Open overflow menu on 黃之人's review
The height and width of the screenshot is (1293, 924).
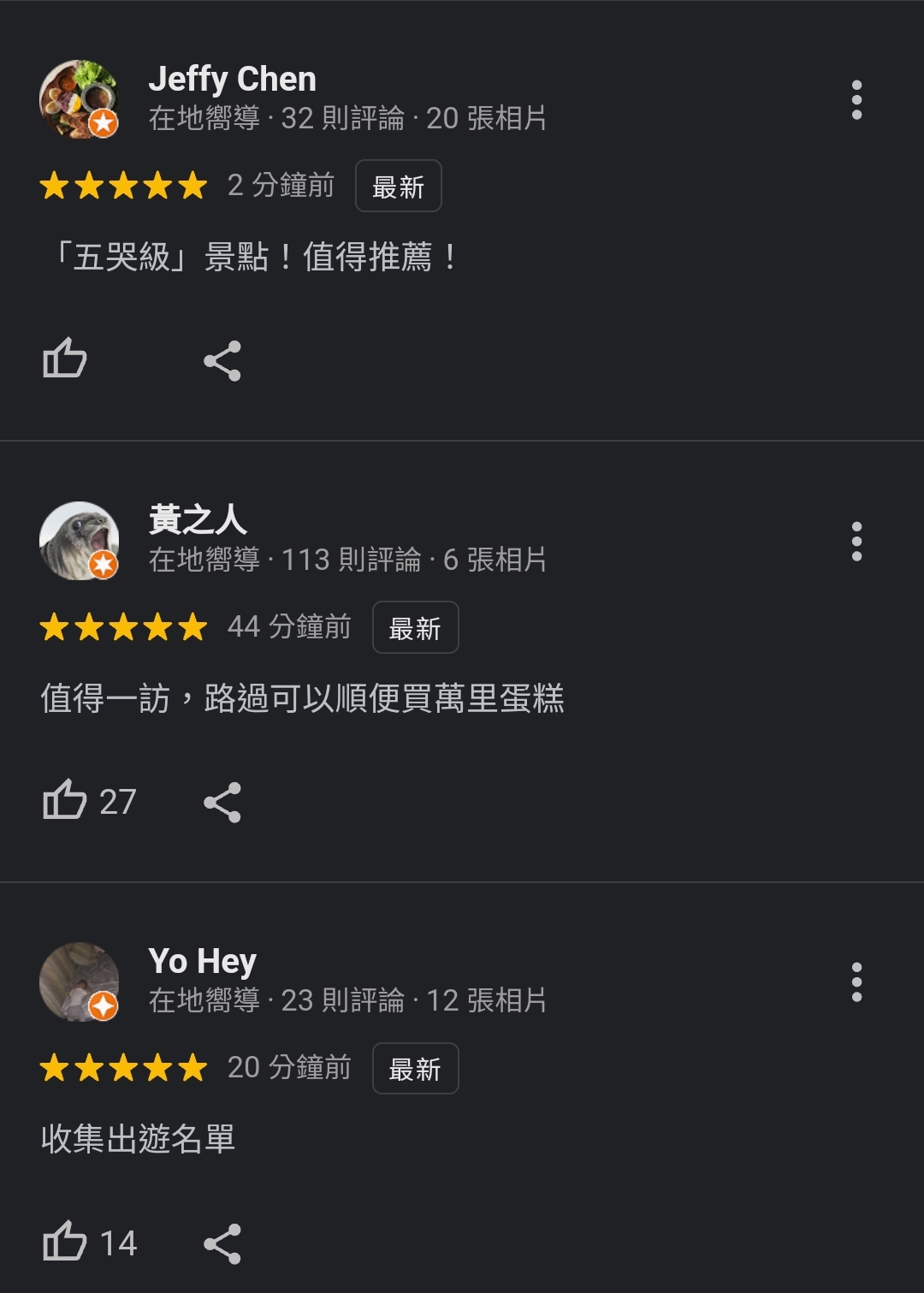click(x=856, y=542)
